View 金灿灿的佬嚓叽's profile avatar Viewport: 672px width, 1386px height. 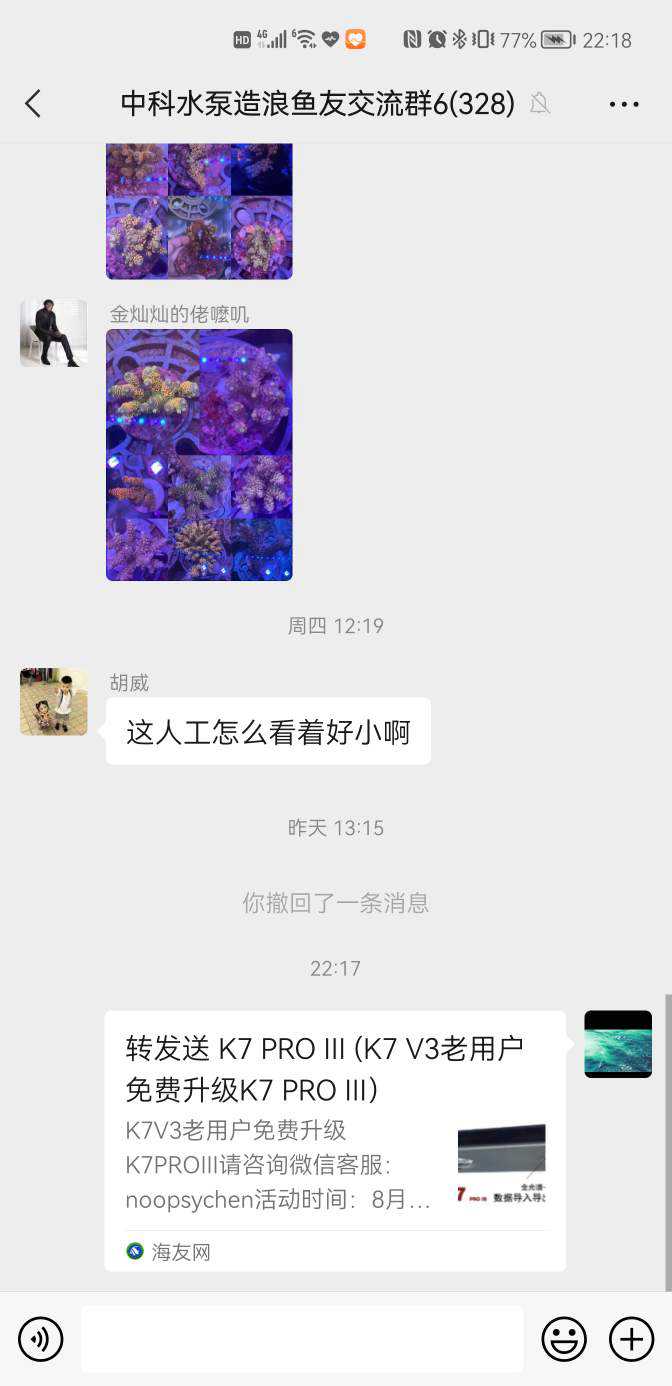tap(54, 333)
